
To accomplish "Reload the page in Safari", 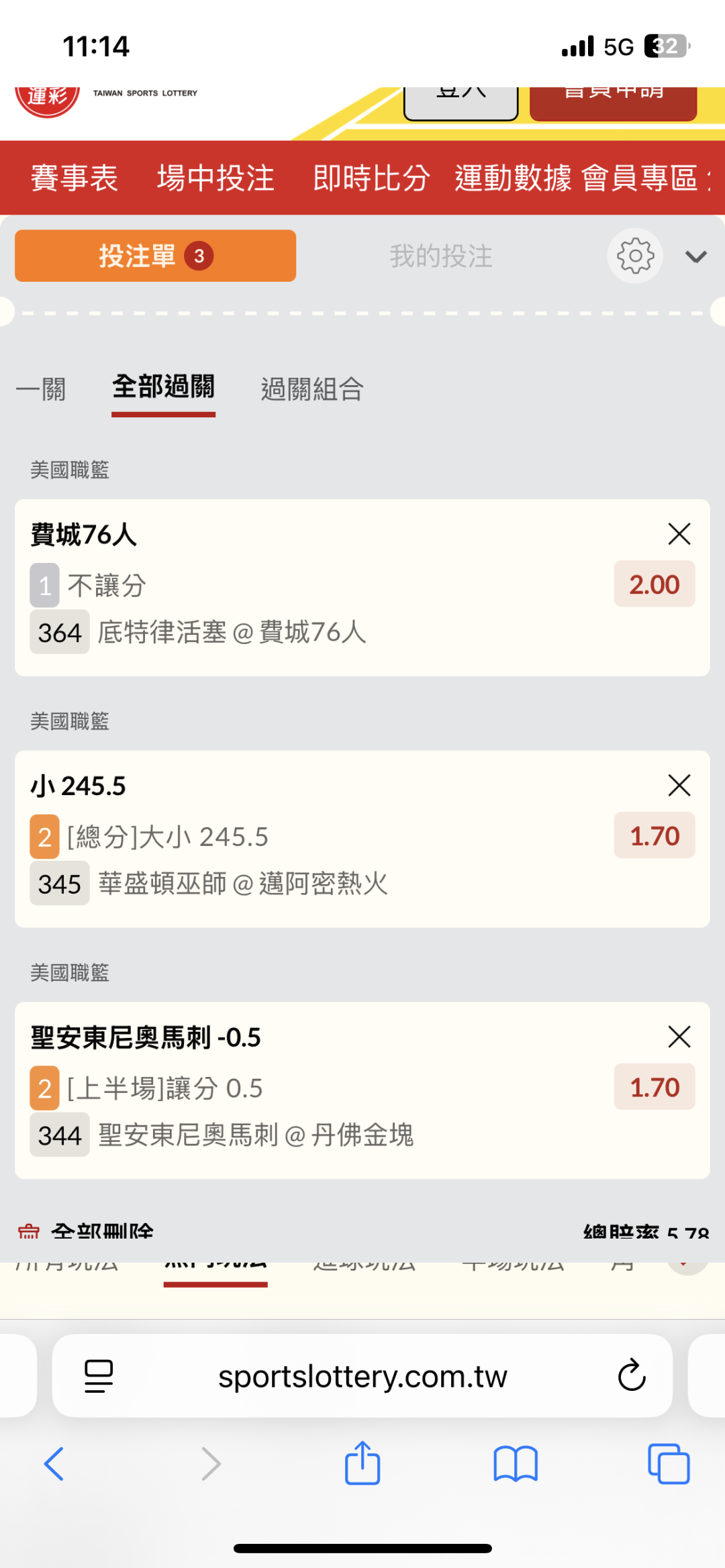I will click(x=632, y=1375).
